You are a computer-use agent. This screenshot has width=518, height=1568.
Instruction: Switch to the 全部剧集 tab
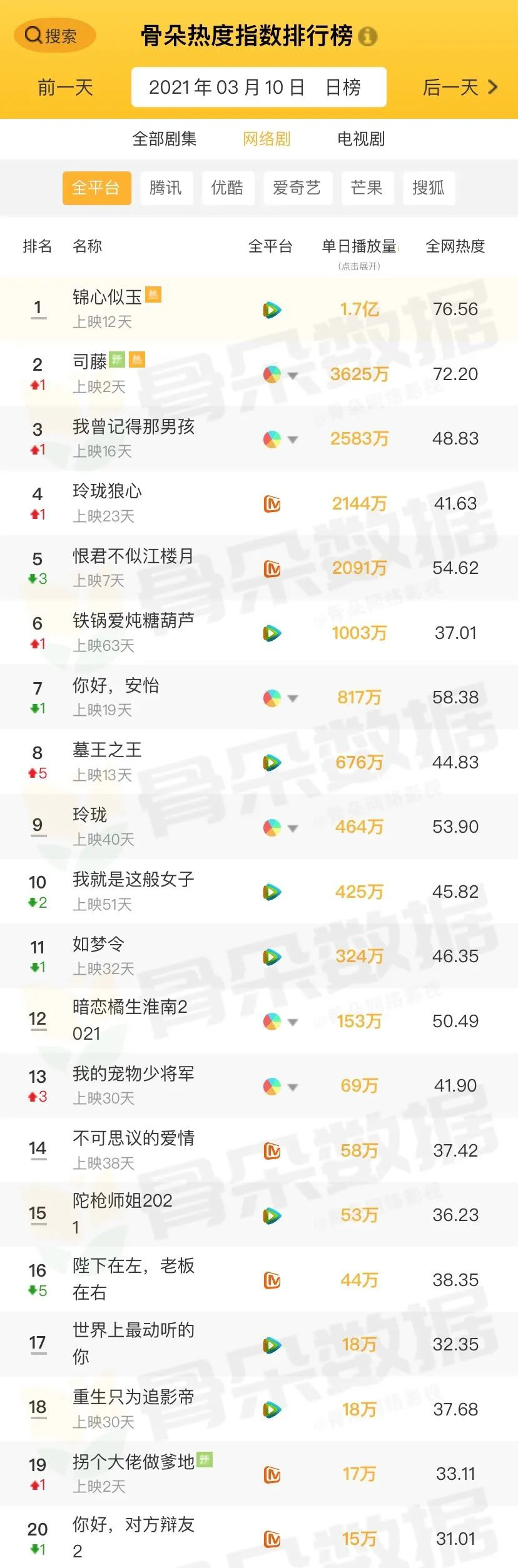point(165,139)
